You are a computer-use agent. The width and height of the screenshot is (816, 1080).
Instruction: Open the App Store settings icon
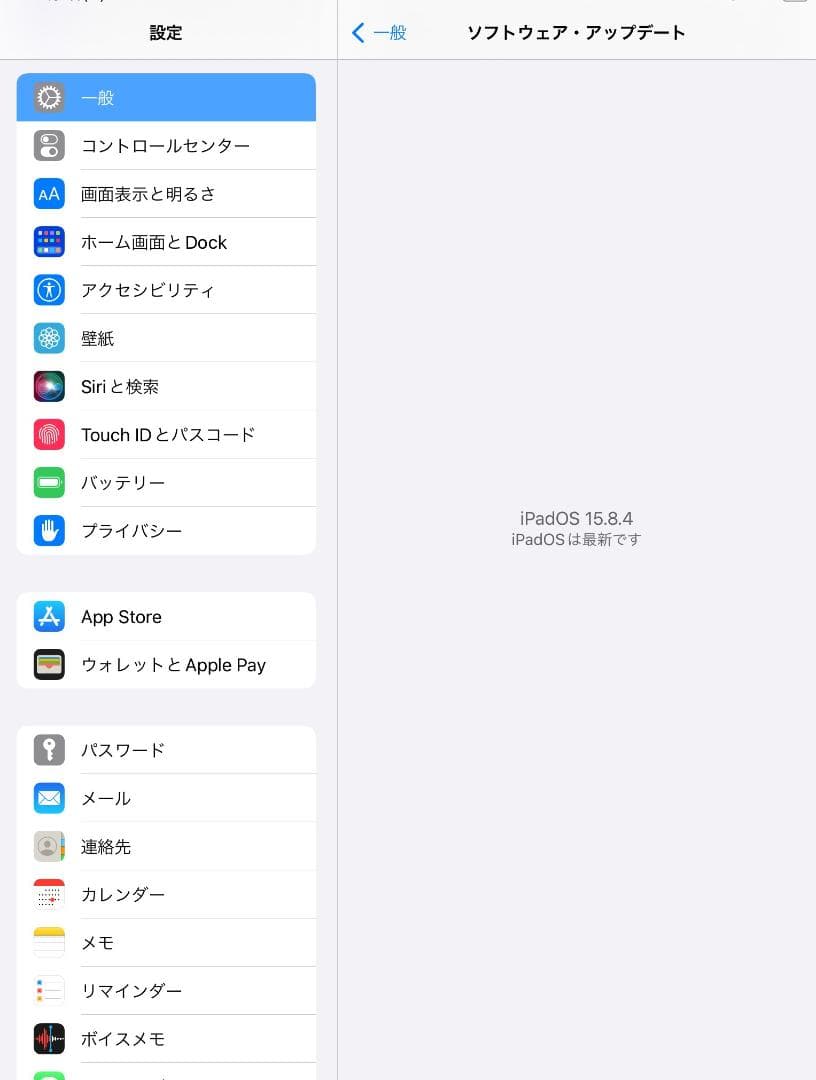(x=48, y=616)
